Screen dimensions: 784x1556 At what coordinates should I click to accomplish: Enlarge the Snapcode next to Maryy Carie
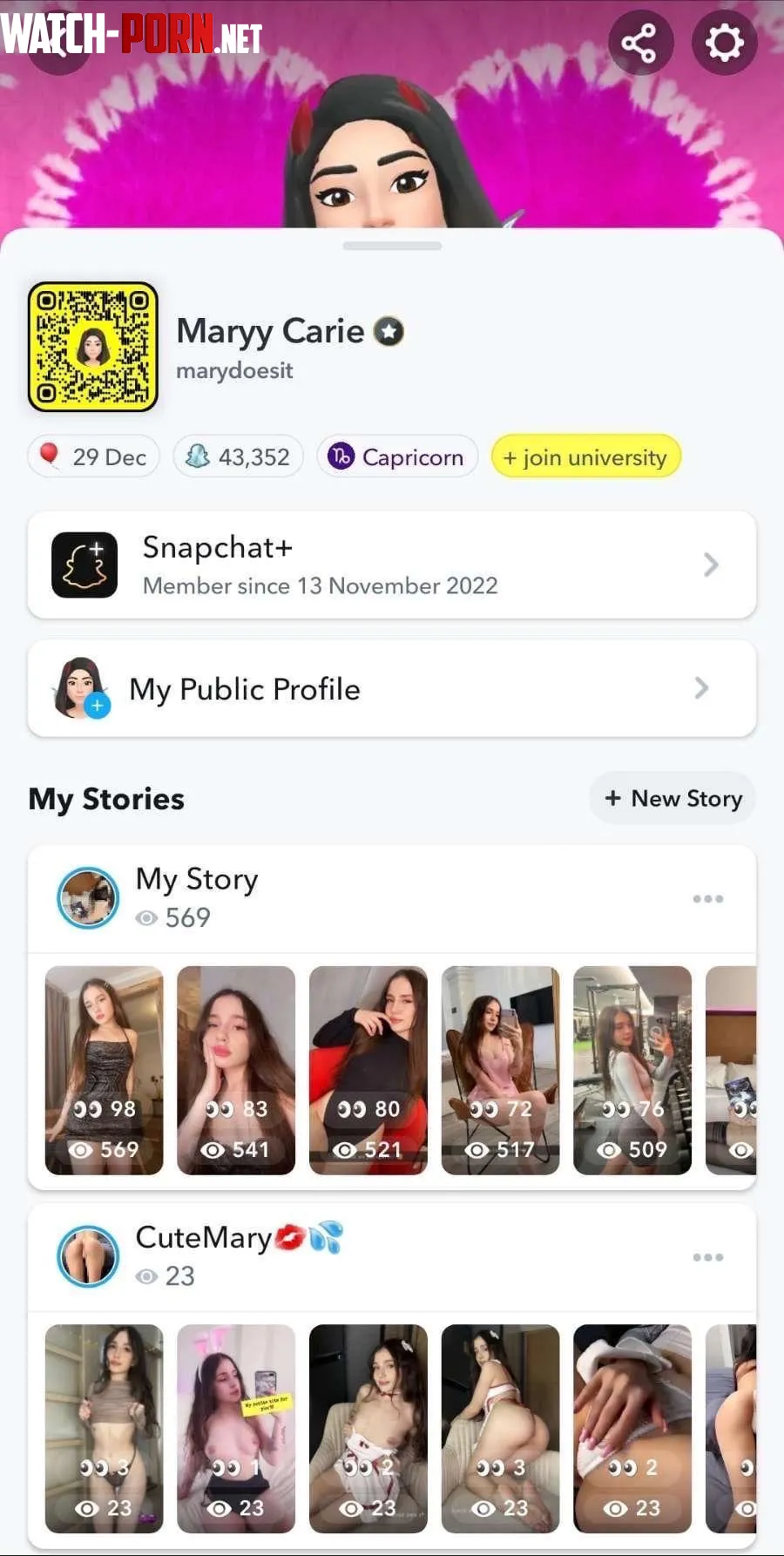point(93,347)
